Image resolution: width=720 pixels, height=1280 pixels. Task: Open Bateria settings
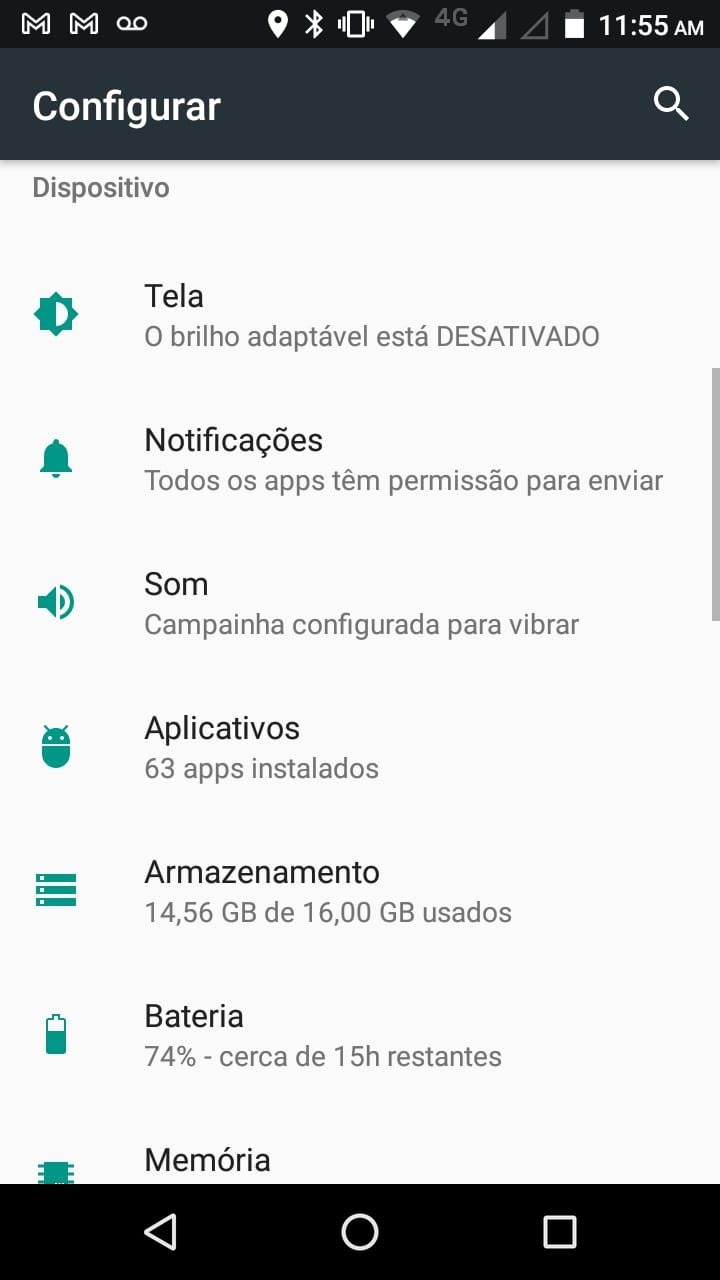360,1035
